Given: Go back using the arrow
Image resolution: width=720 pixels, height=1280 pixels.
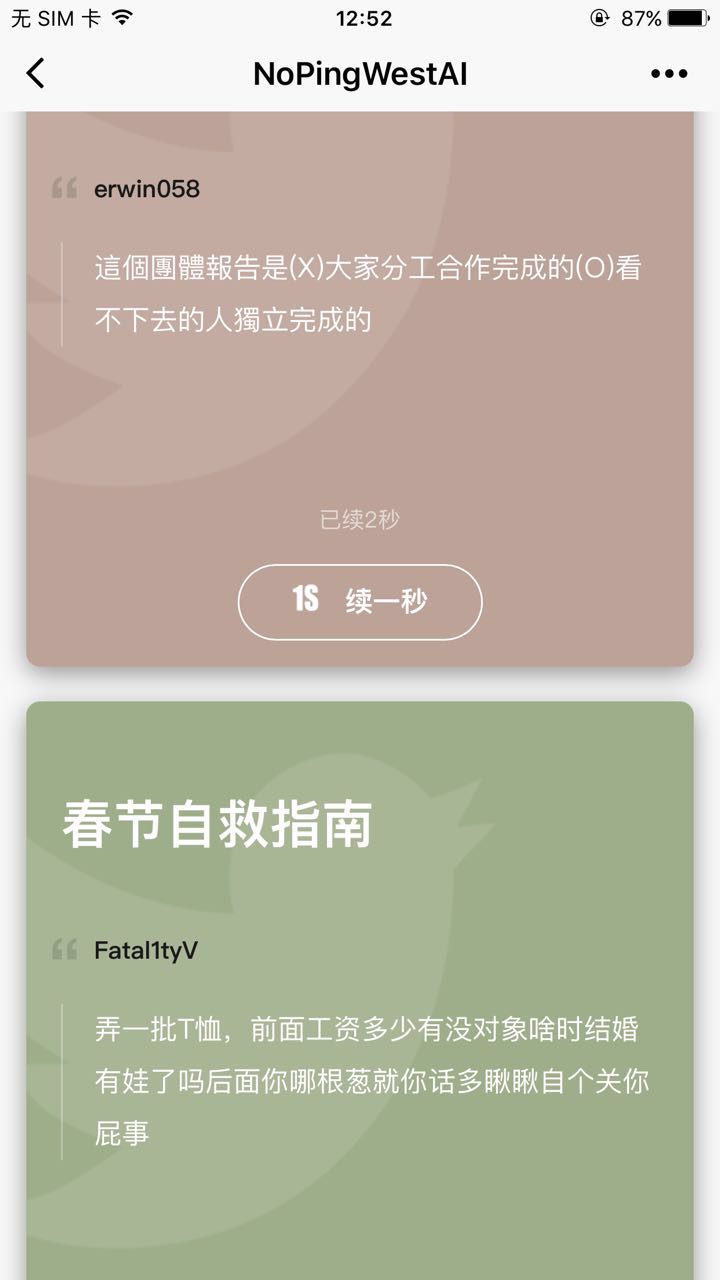Looking at the screenshot, I should 36,73.
